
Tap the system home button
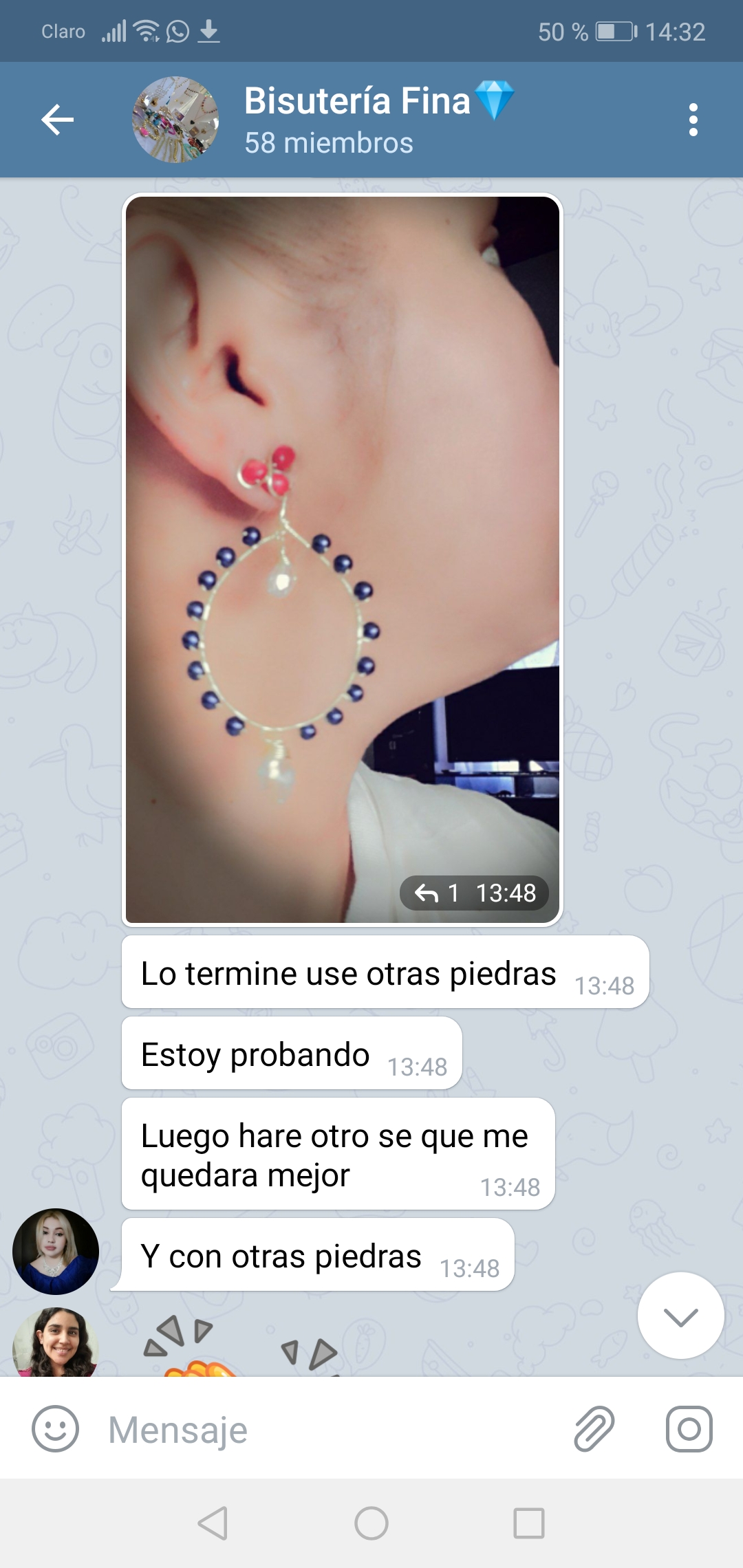(x=371, y=1523)
